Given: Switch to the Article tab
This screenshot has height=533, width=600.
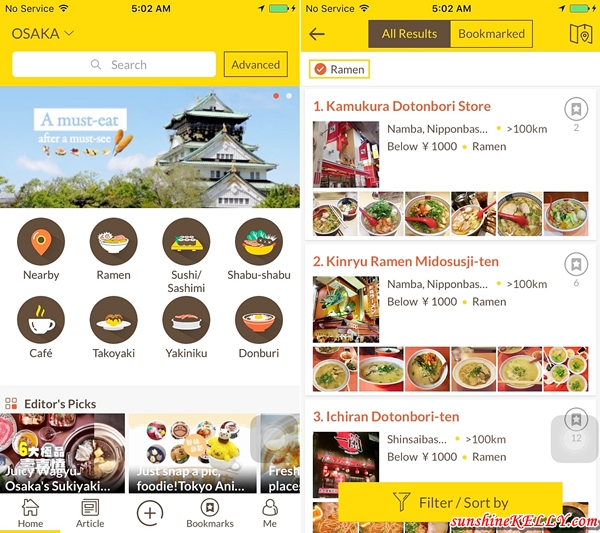Looking at the screenshot, I should (x=90, y=513).
